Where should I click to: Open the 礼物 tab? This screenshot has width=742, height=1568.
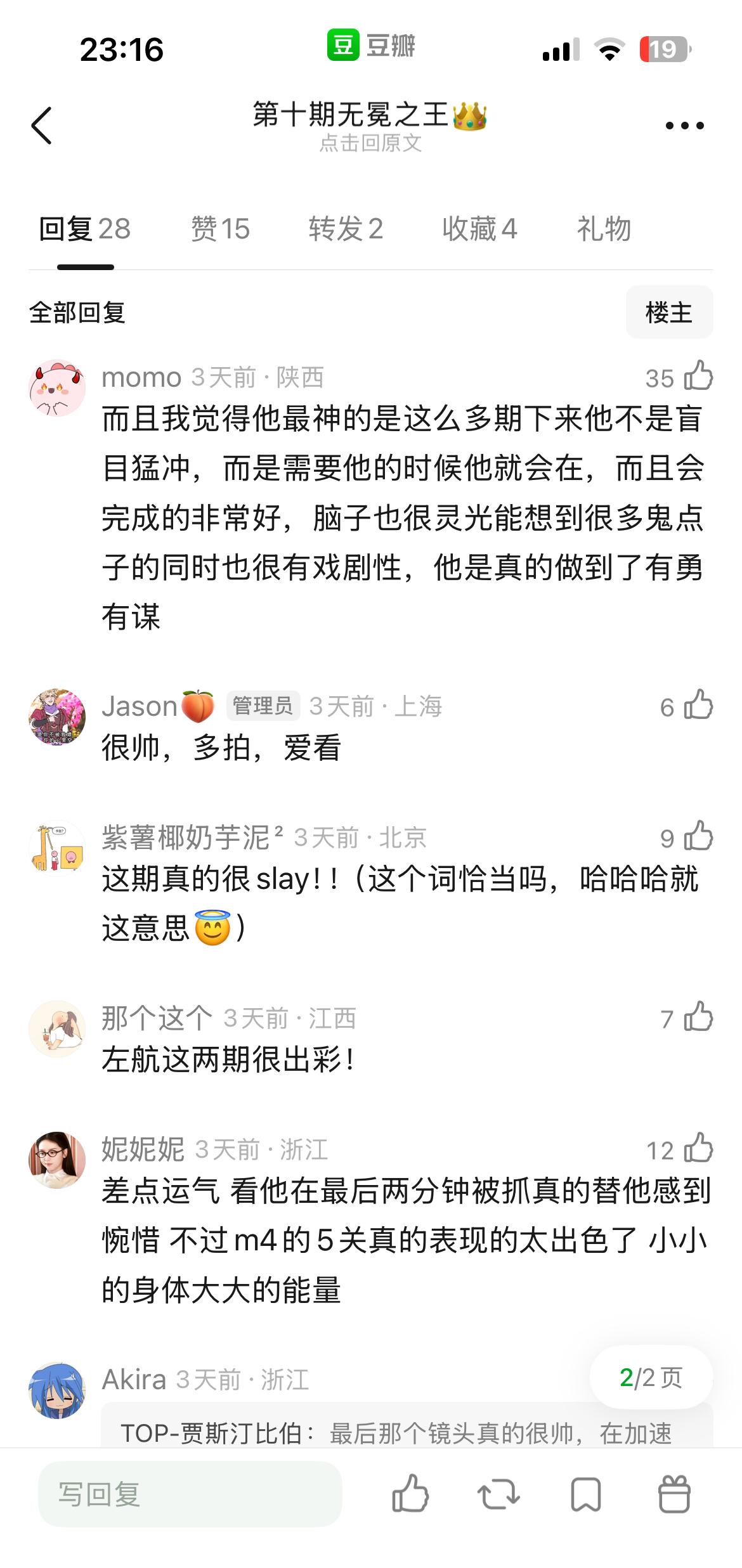pos(603,229)
